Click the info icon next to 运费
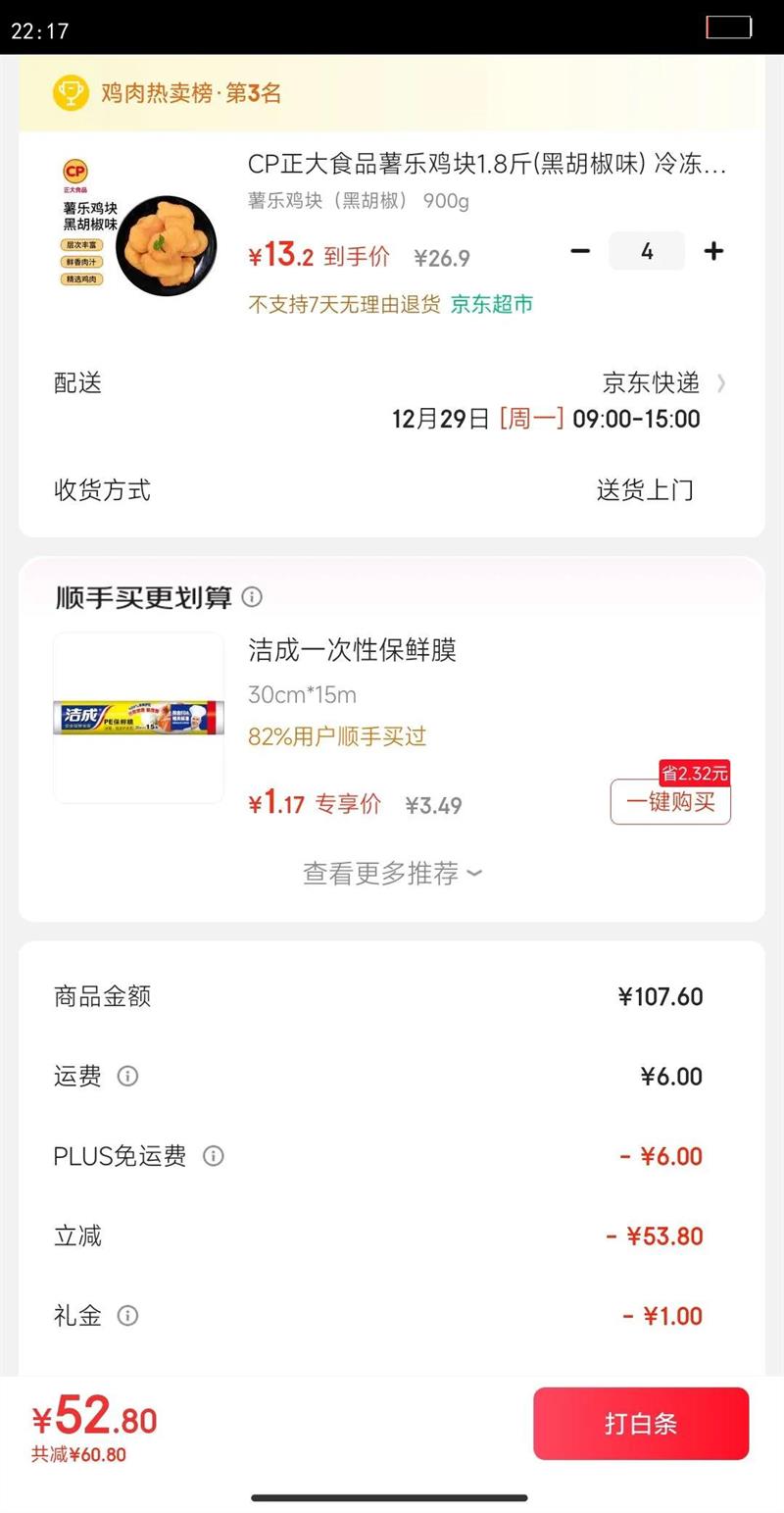 [127, 1076]
